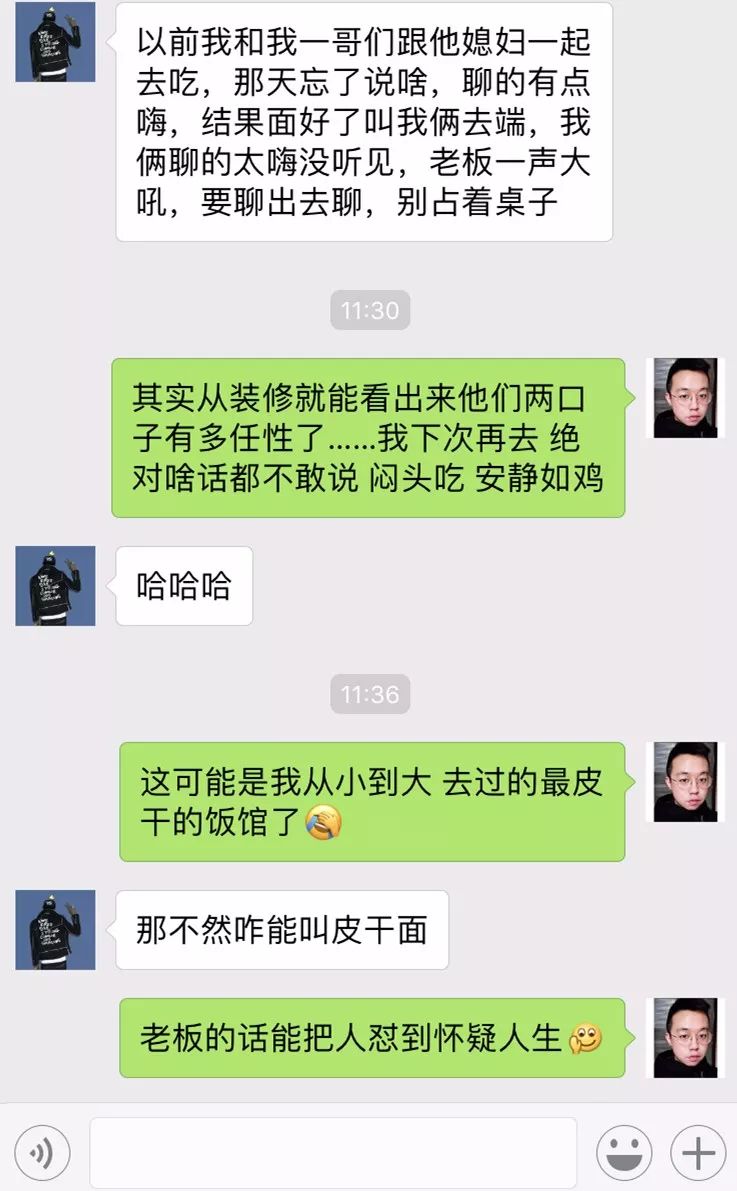This screenshot has width=737, height=1191.
Task: Open the emoji picker
Action: click(621, 1150)
